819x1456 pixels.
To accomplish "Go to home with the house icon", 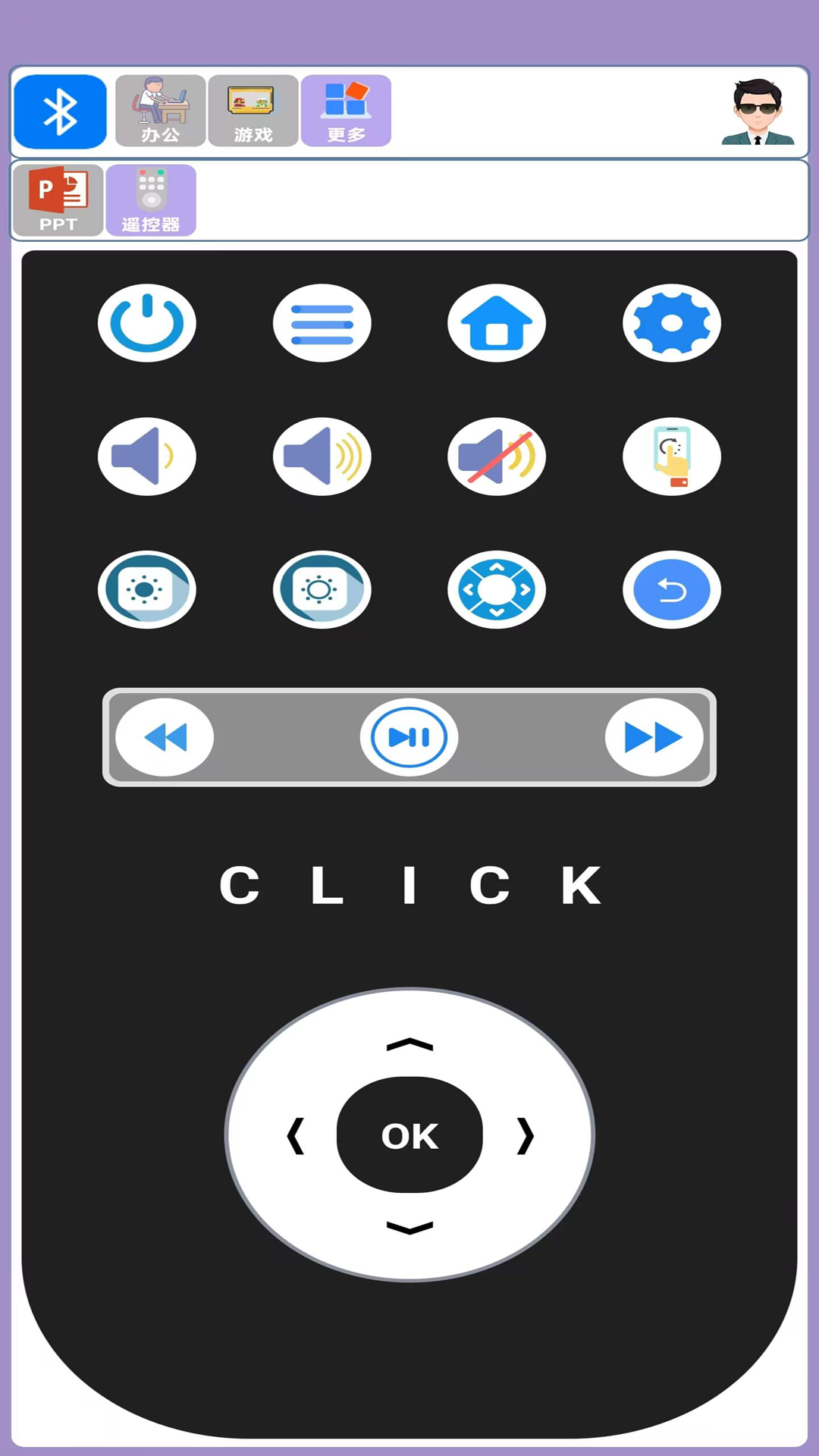I will 497,323.
